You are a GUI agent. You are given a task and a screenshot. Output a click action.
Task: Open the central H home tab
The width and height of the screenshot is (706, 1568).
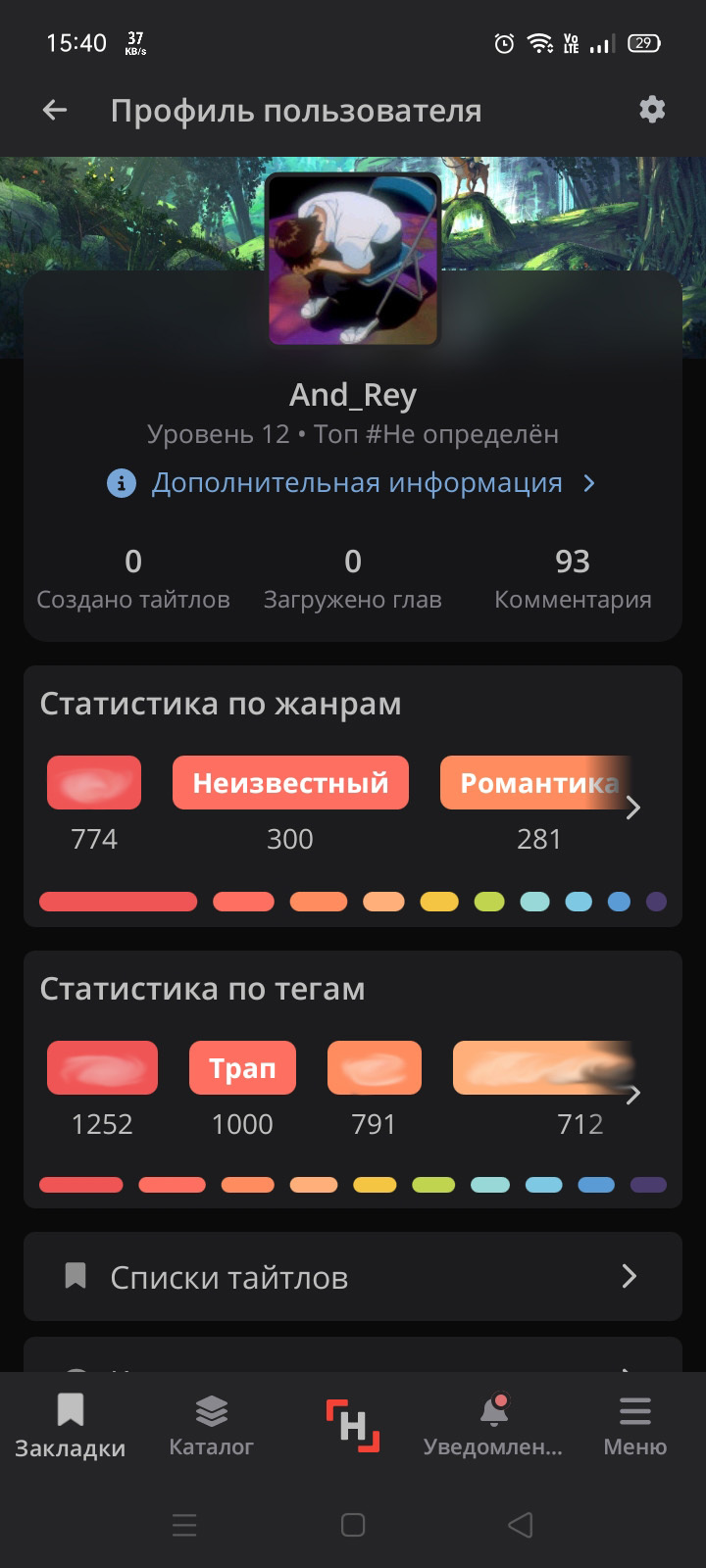click(352, 1426)
